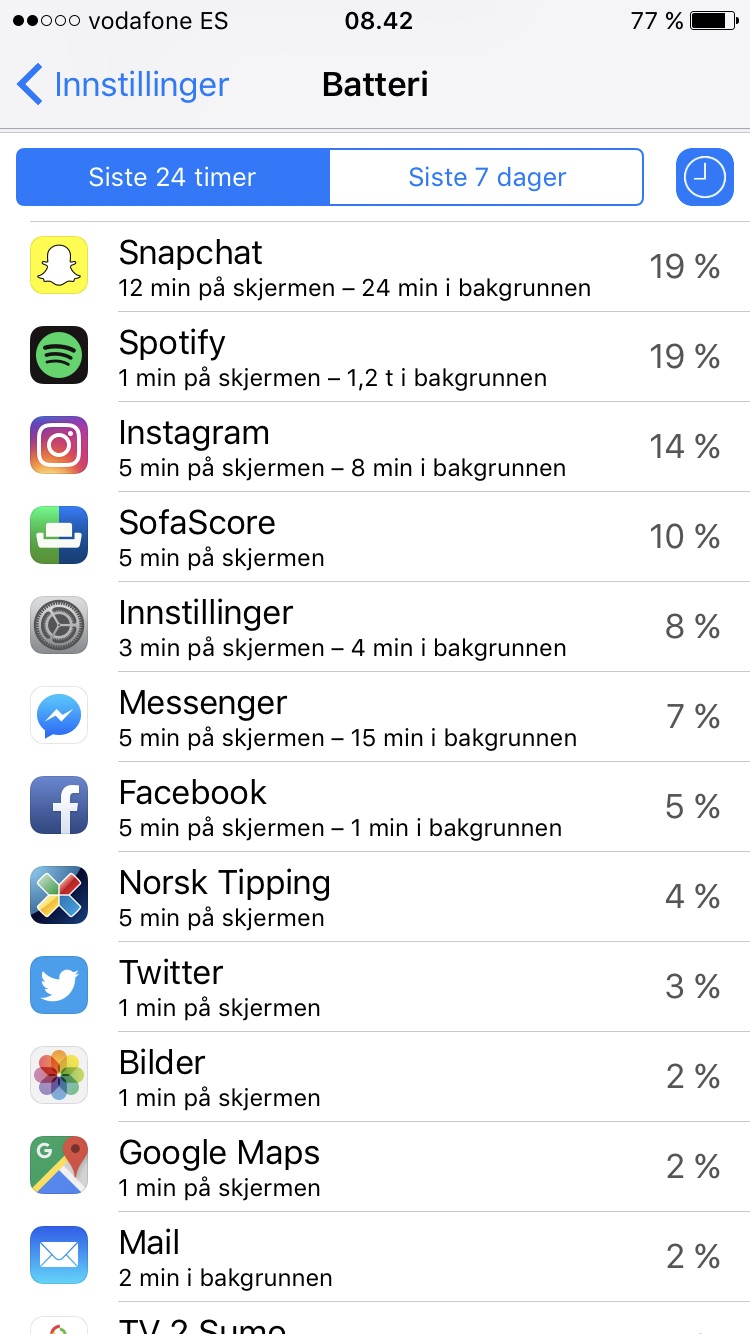
Task: Switch to Siste 7 dager
Action: pos(487,177)
